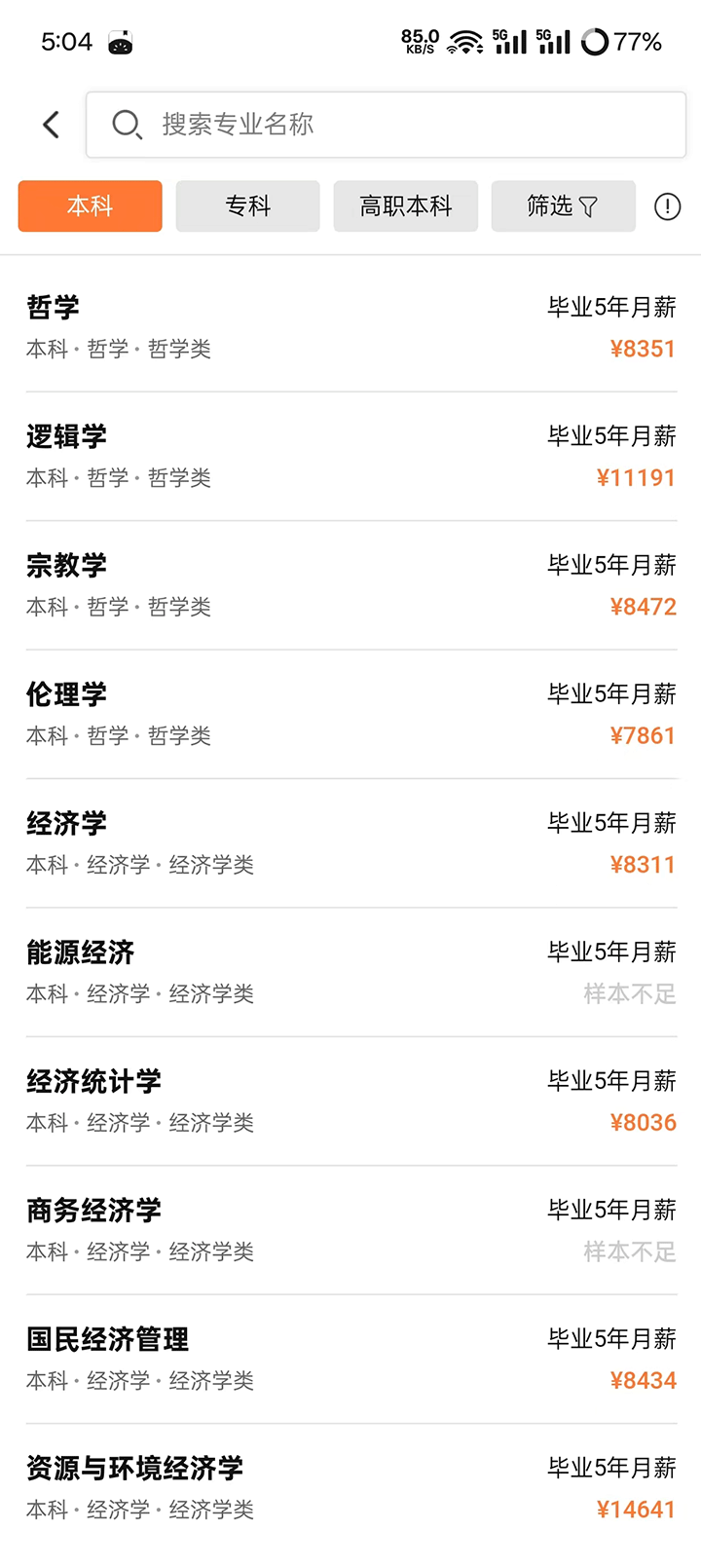
Task: View 资源与环境经济学 details
Action: (350, 1488)
